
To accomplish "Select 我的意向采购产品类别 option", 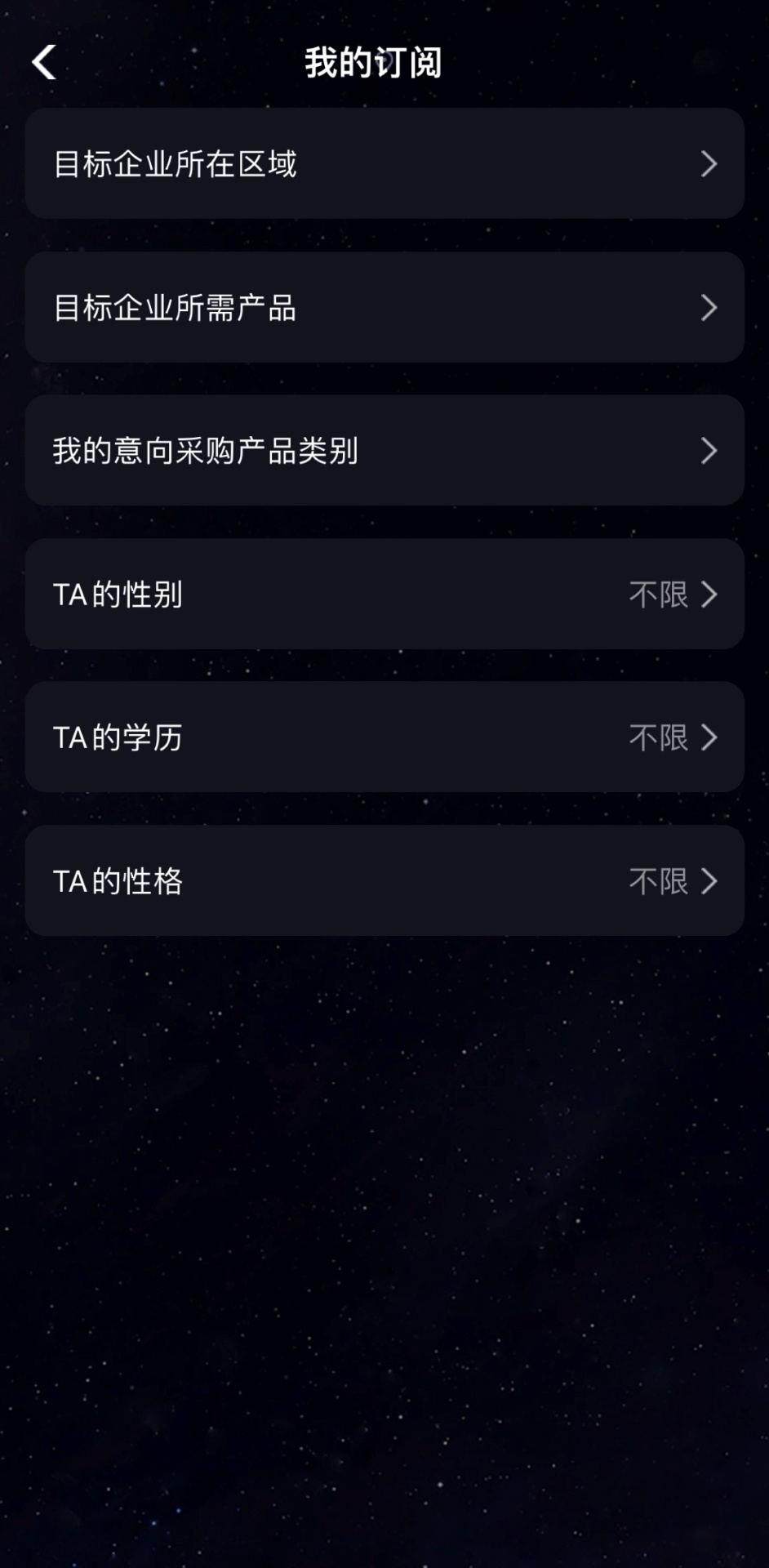I will tap(384, 450).
